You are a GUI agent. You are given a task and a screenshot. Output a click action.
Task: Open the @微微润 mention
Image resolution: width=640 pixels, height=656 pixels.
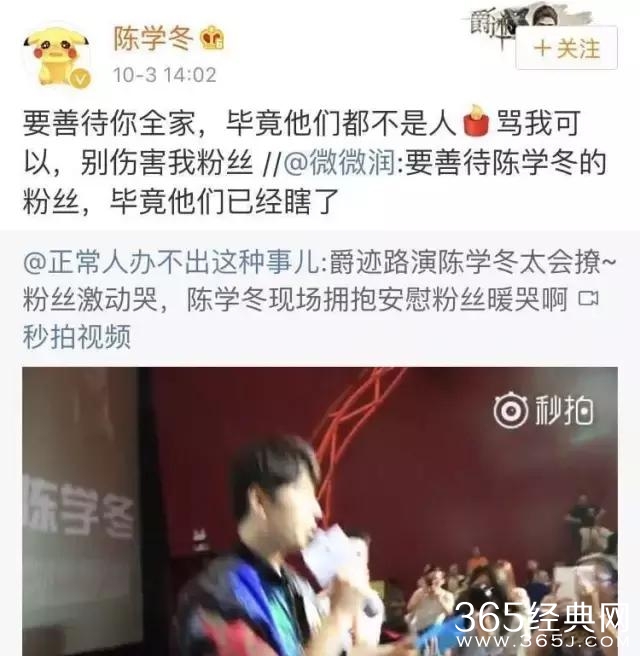point(340,162)
